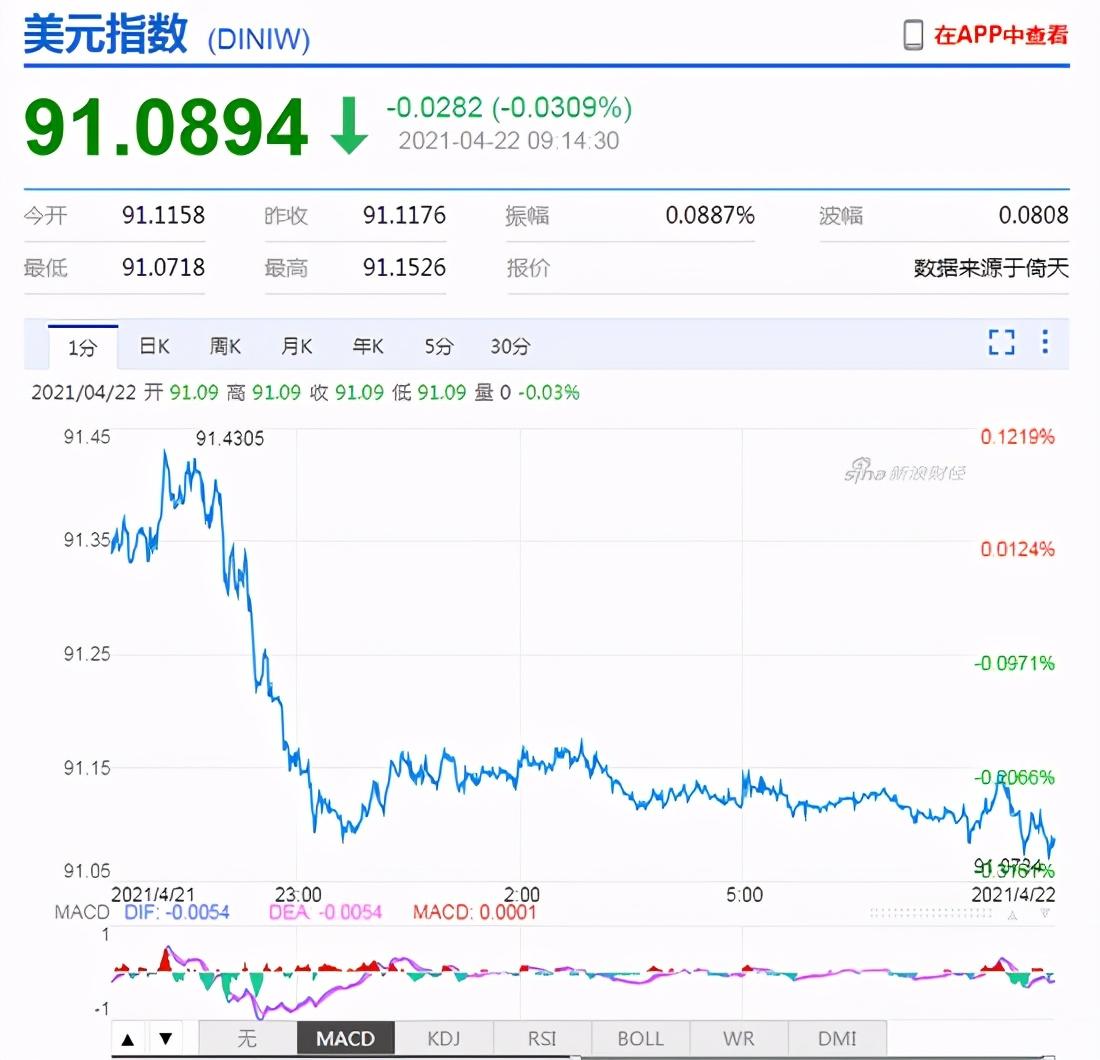Screen dimensions: 1100x1060
Task: Switch to the 年K chart tab
Action: (x=368, y=347)
